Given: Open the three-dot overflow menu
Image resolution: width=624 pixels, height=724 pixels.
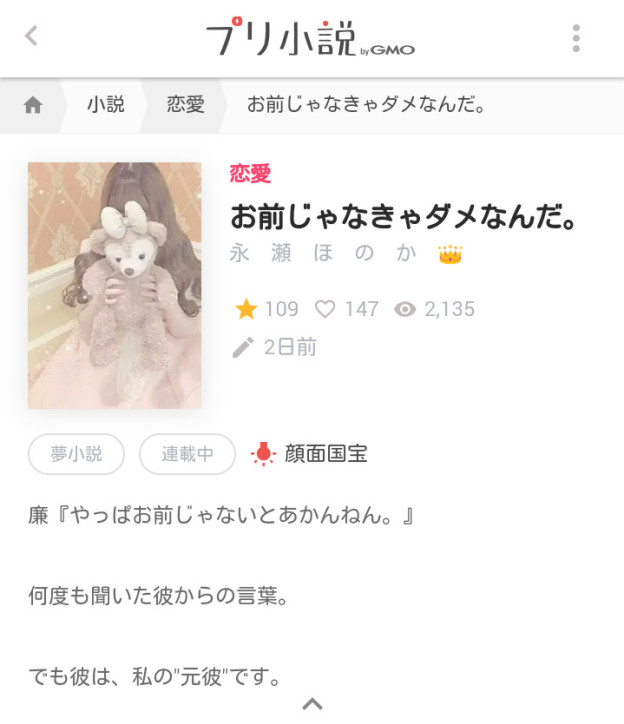Looking at the screenshot, I should tap(576, 38).
